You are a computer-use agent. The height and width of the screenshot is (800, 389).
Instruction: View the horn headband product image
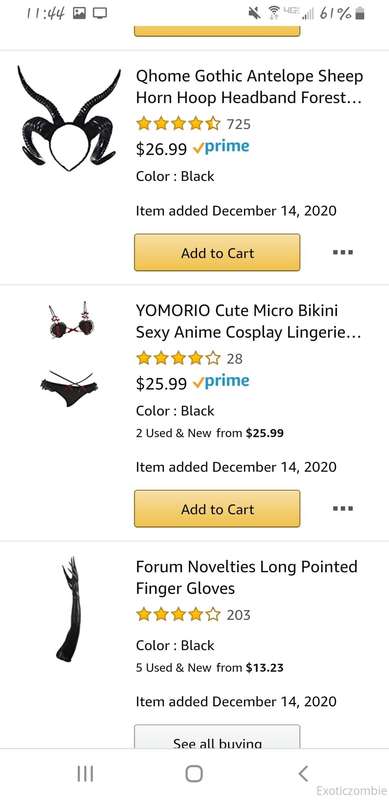tap(70, 118)
